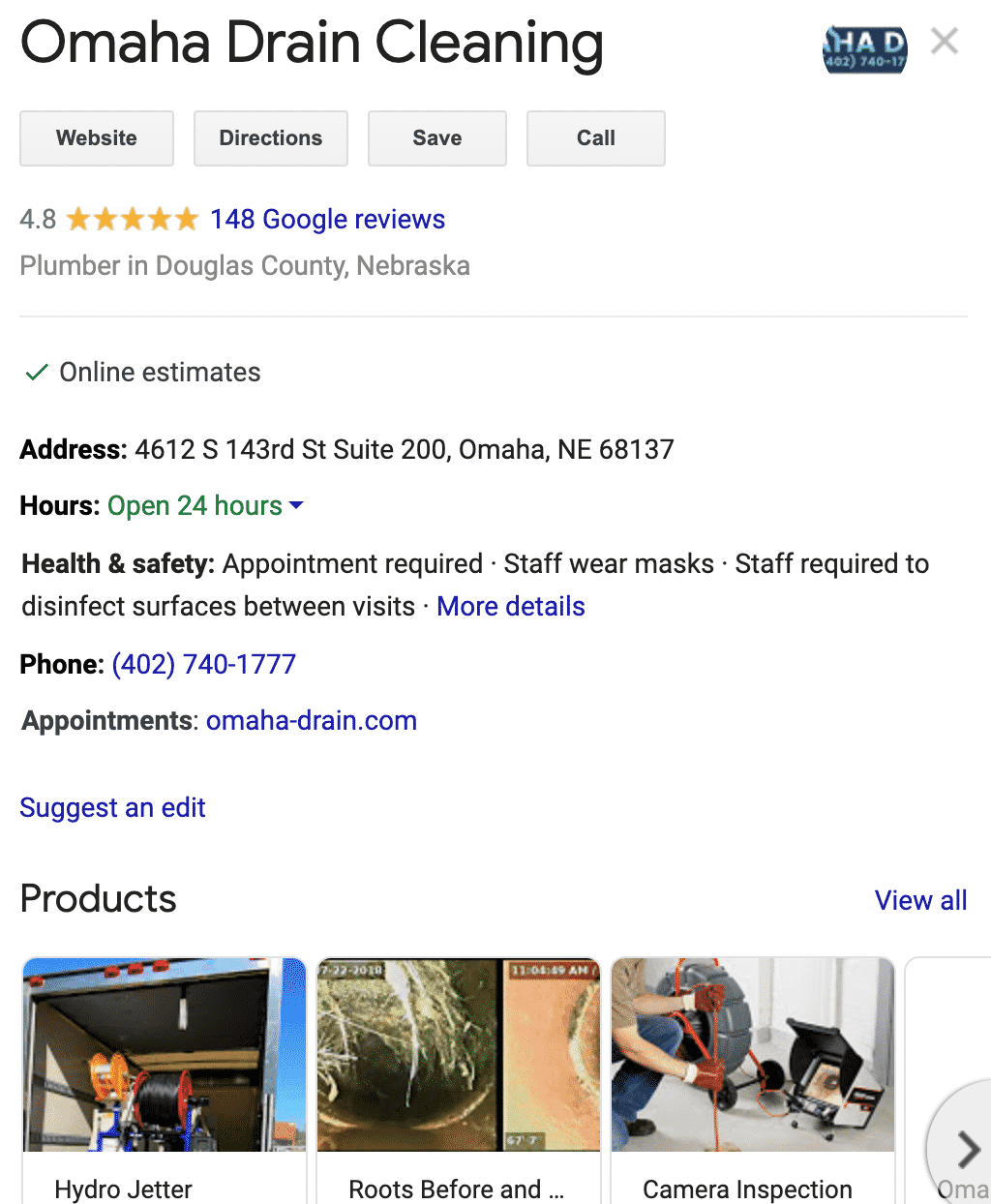This screenshot has width=991, height=1204.
Task: Dial phone number (402) 740-1777
Action: [x=204, y=665]
